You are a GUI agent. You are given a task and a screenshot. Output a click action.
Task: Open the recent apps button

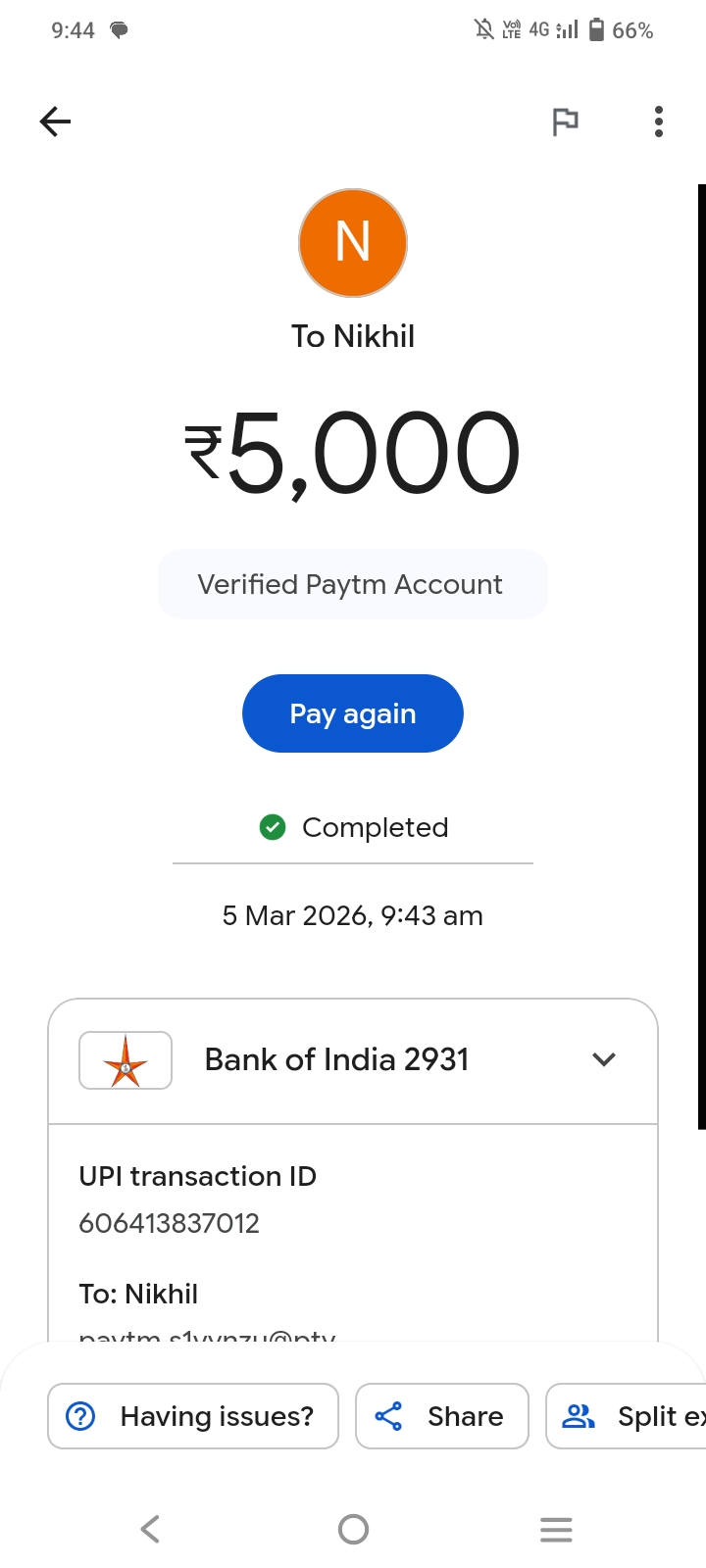tap(556, 1529)
